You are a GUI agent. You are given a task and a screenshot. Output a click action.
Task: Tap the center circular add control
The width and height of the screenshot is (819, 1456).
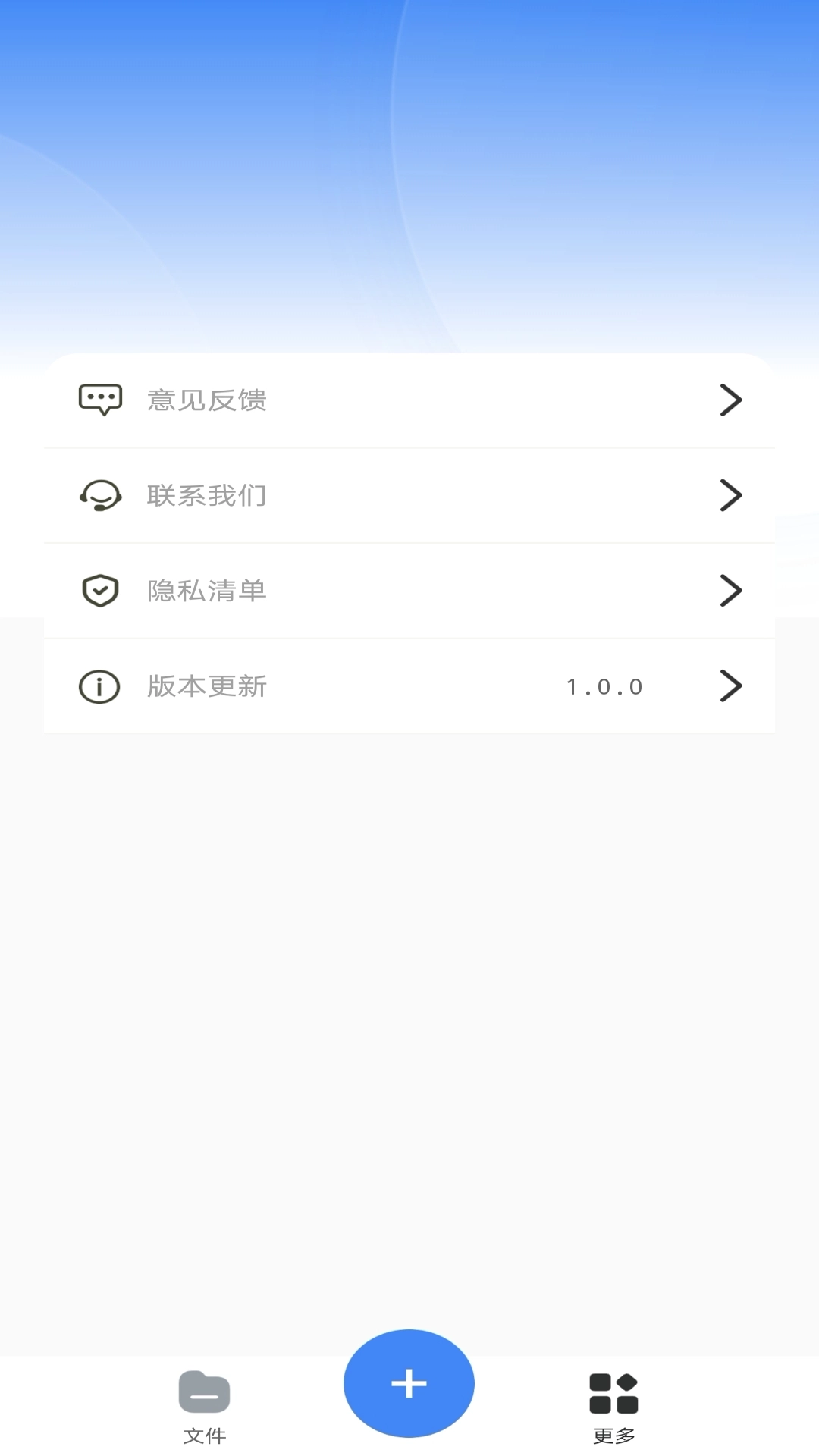click(x=409, y=1383)
